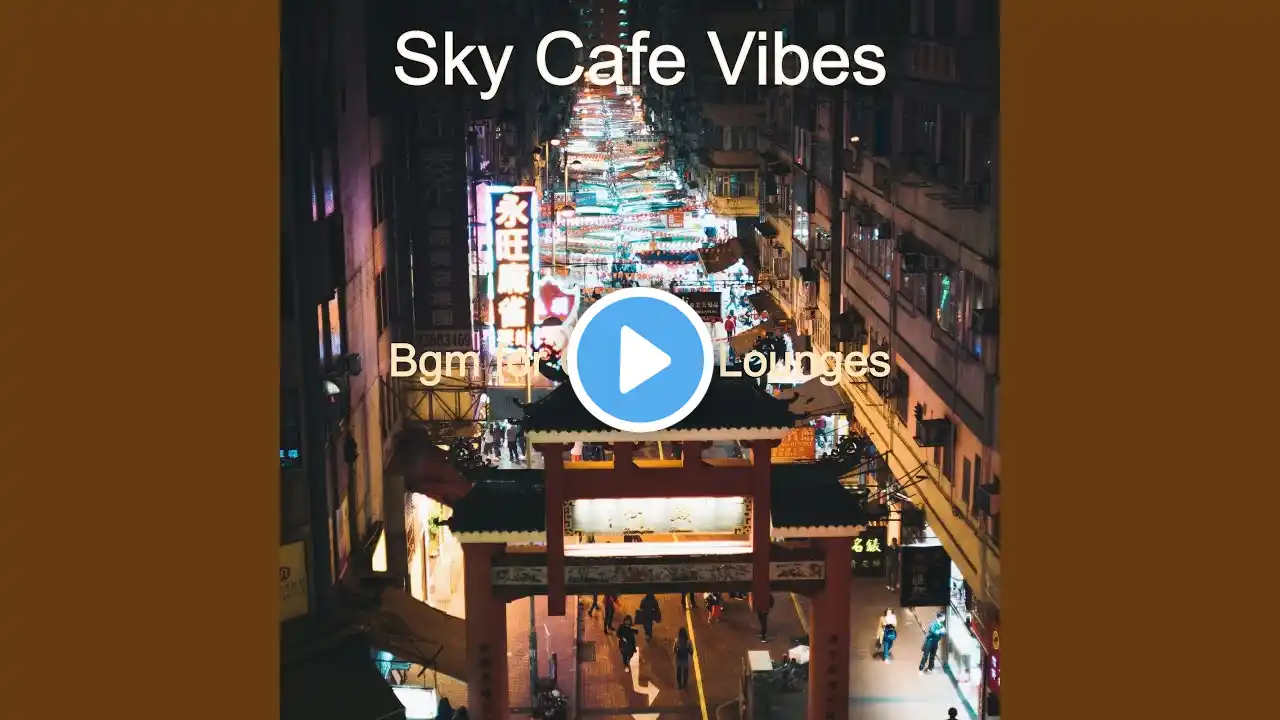Play the Sky Cafe Vibes video
Viewport: 1280px width, 720px height.
tap(640, 360)
